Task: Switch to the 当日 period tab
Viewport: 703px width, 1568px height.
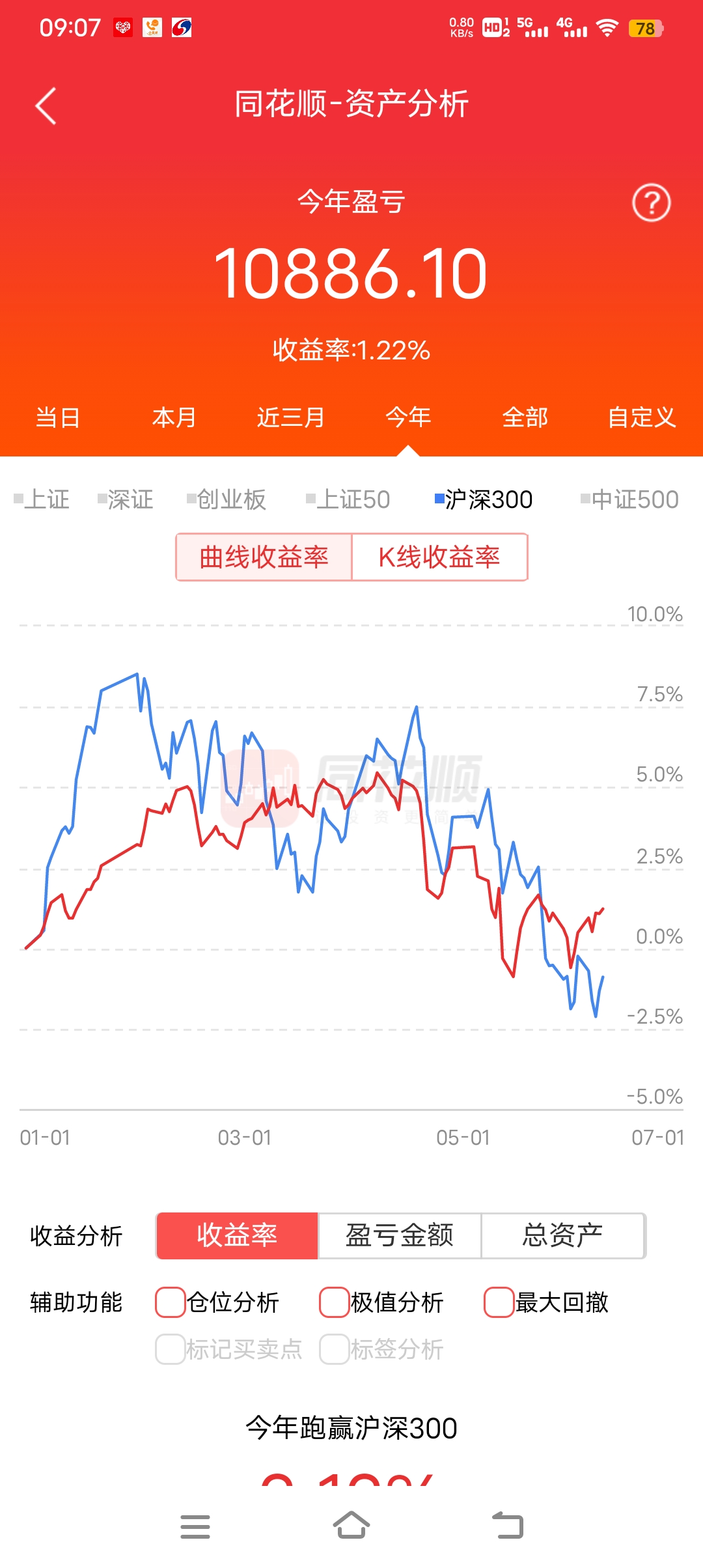Action: 58,417
